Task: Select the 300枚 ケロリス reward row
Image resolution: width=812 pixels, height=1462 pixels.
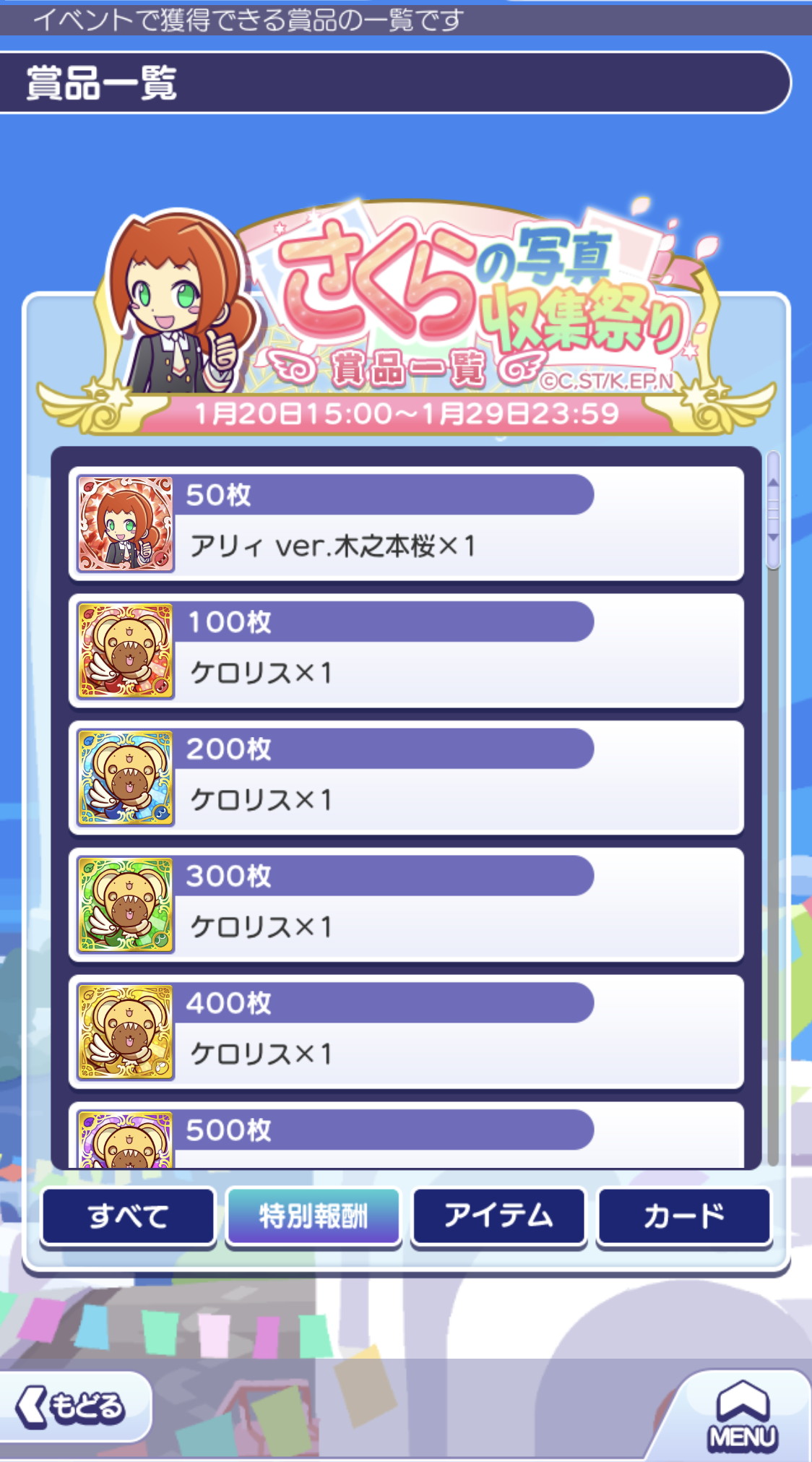Action: pyautogui.click(x=405, y=905)
